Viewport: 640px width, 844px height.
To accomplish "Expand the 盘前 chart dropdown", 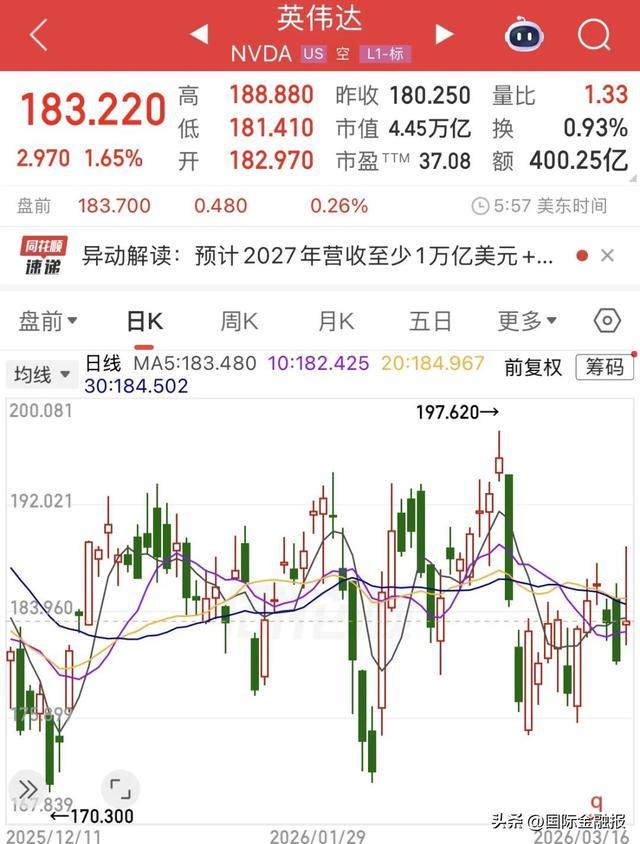I will (48, 321).
